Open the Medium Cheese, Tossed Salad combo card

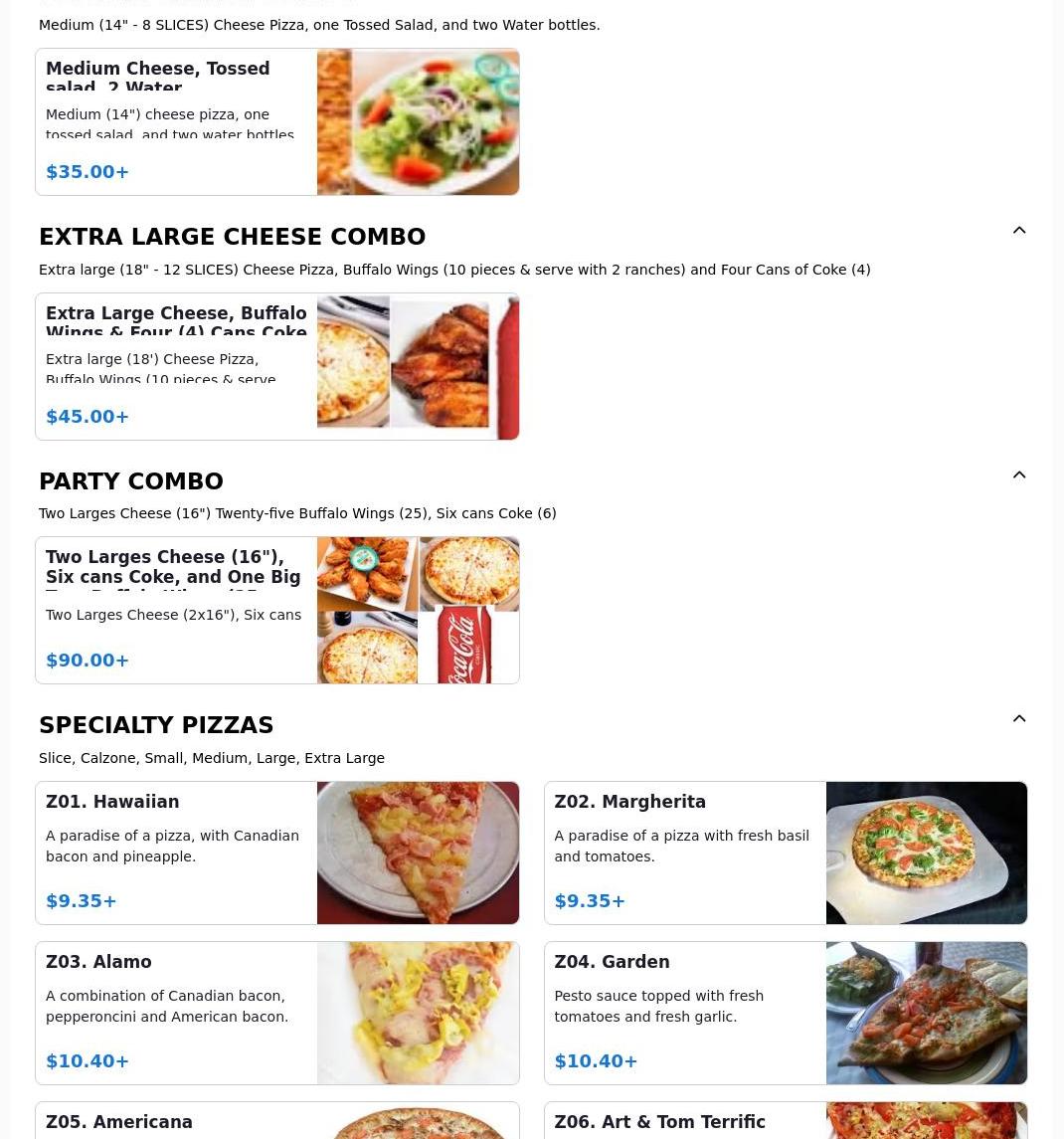coord(276,121)
